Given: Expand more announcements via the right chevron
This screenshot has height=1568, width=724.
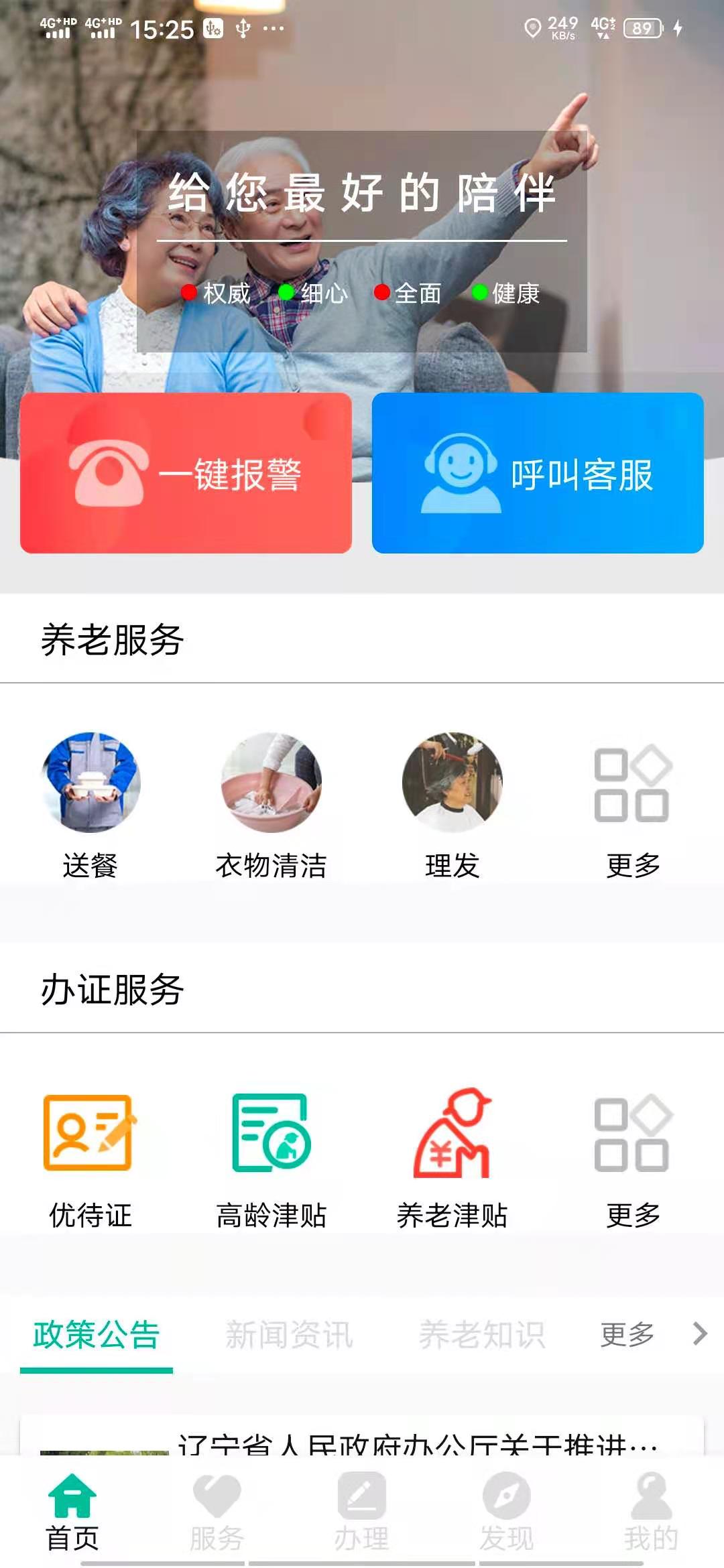Looking at the screenshot, I should point(697,1333).
